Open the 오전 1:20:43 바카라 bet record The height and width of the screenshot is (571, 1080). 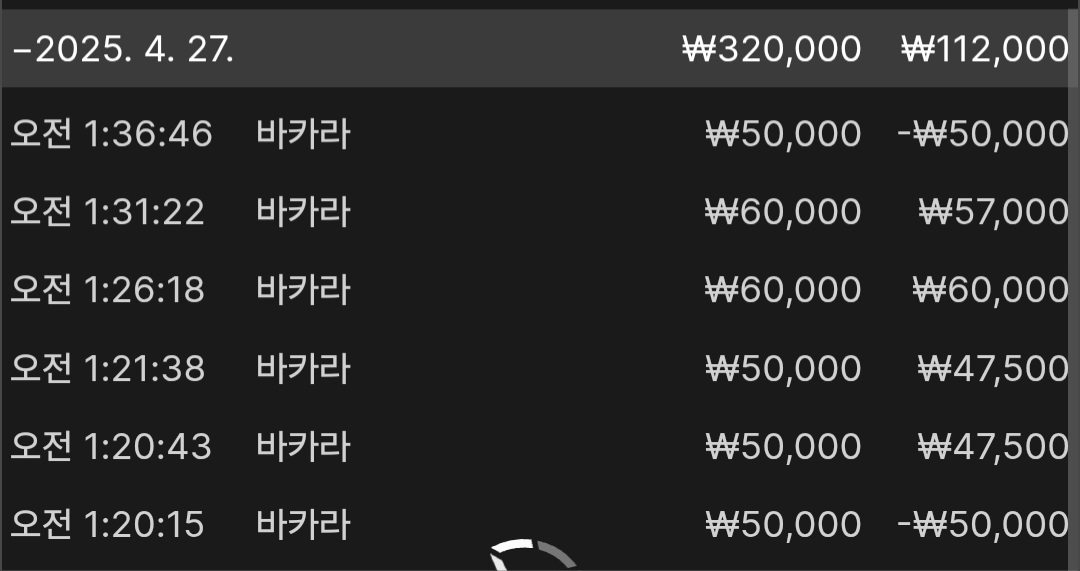540,446
